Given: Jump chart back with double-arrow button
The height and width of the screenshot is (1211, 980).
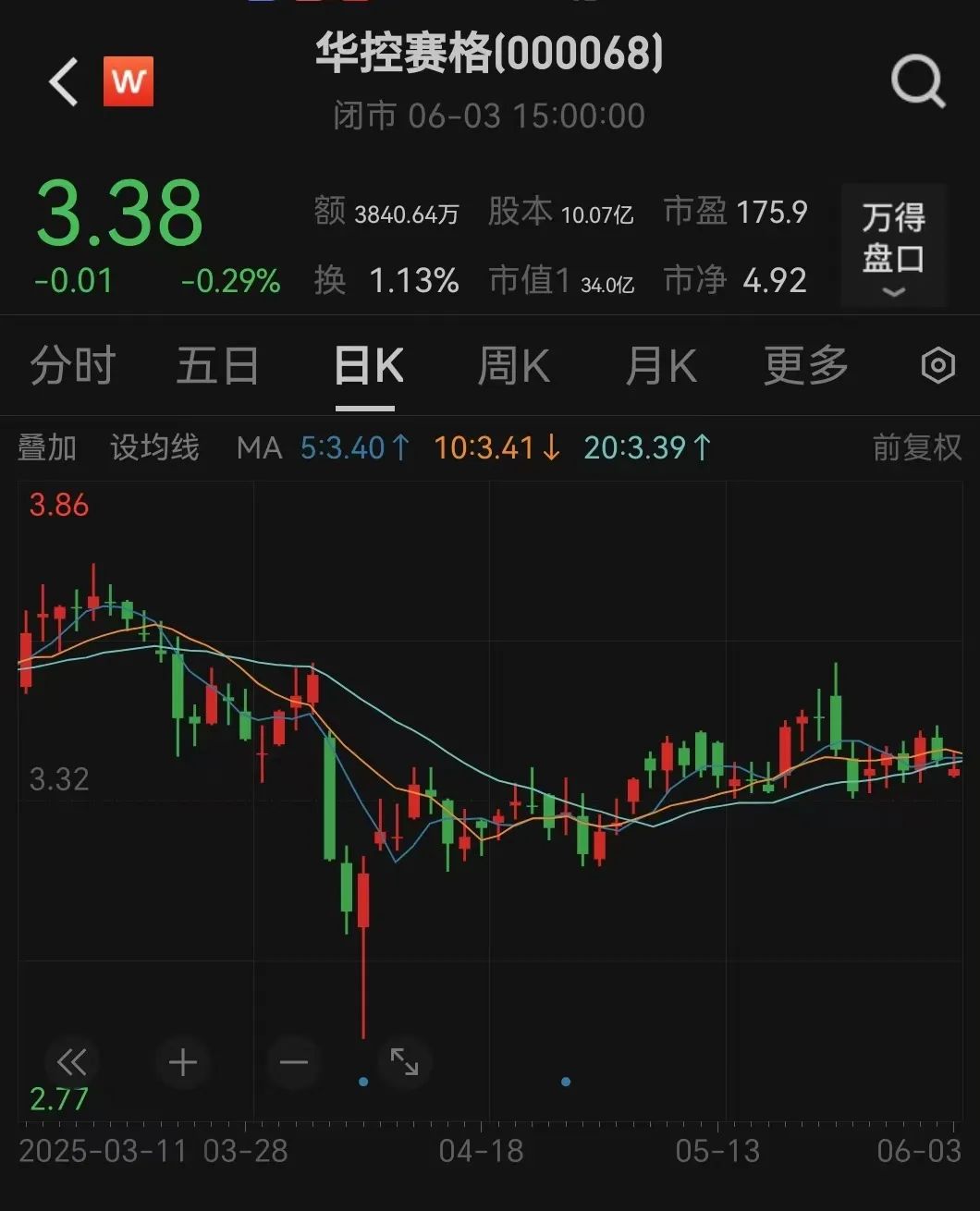Looking at the screenshot, I should pos(71,1062).
